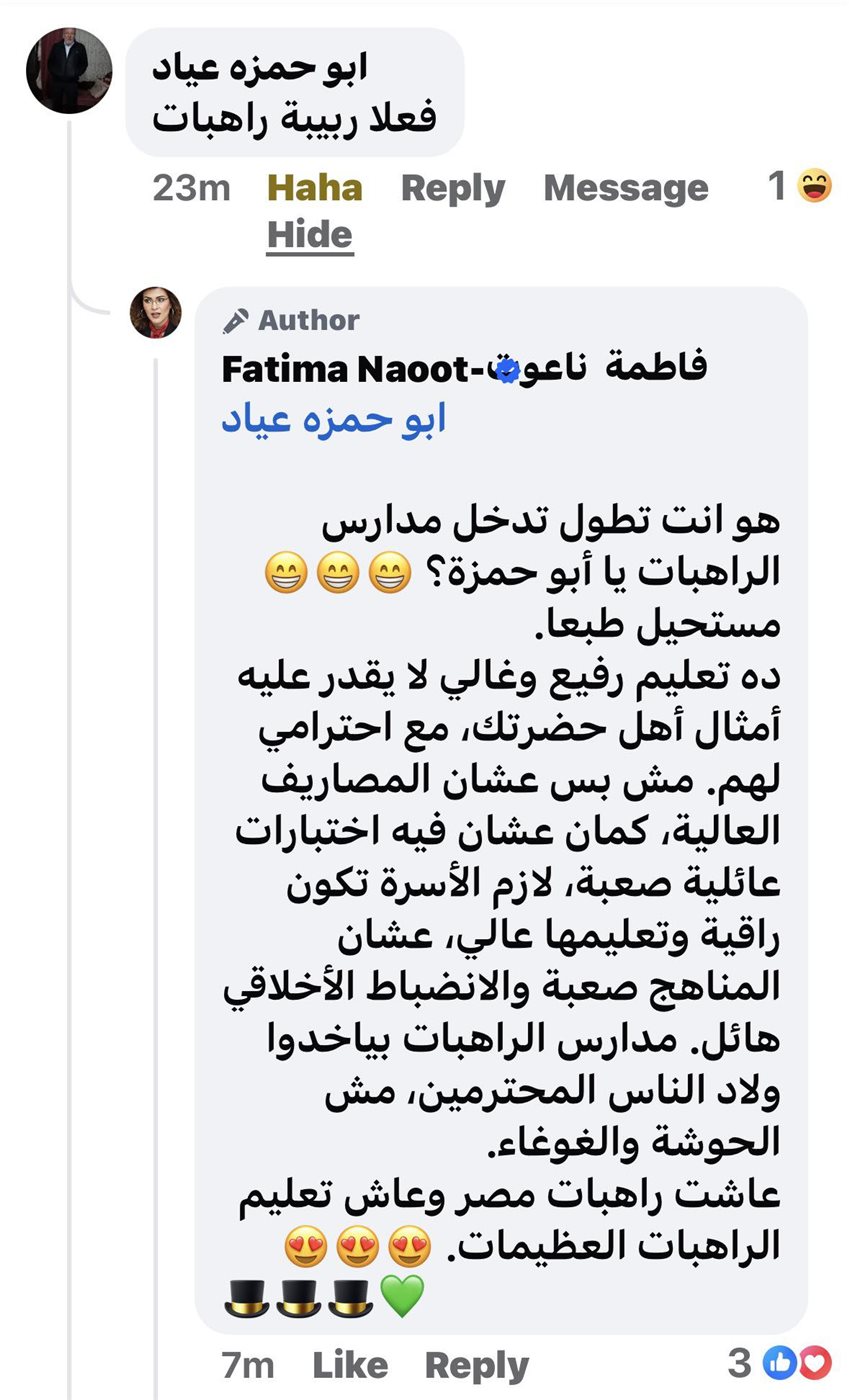The width and height of the screenshot is (849, 1400).
Task: View the 3 reactions on Fatima Naoot's reply
Action: click(781, 1363)
